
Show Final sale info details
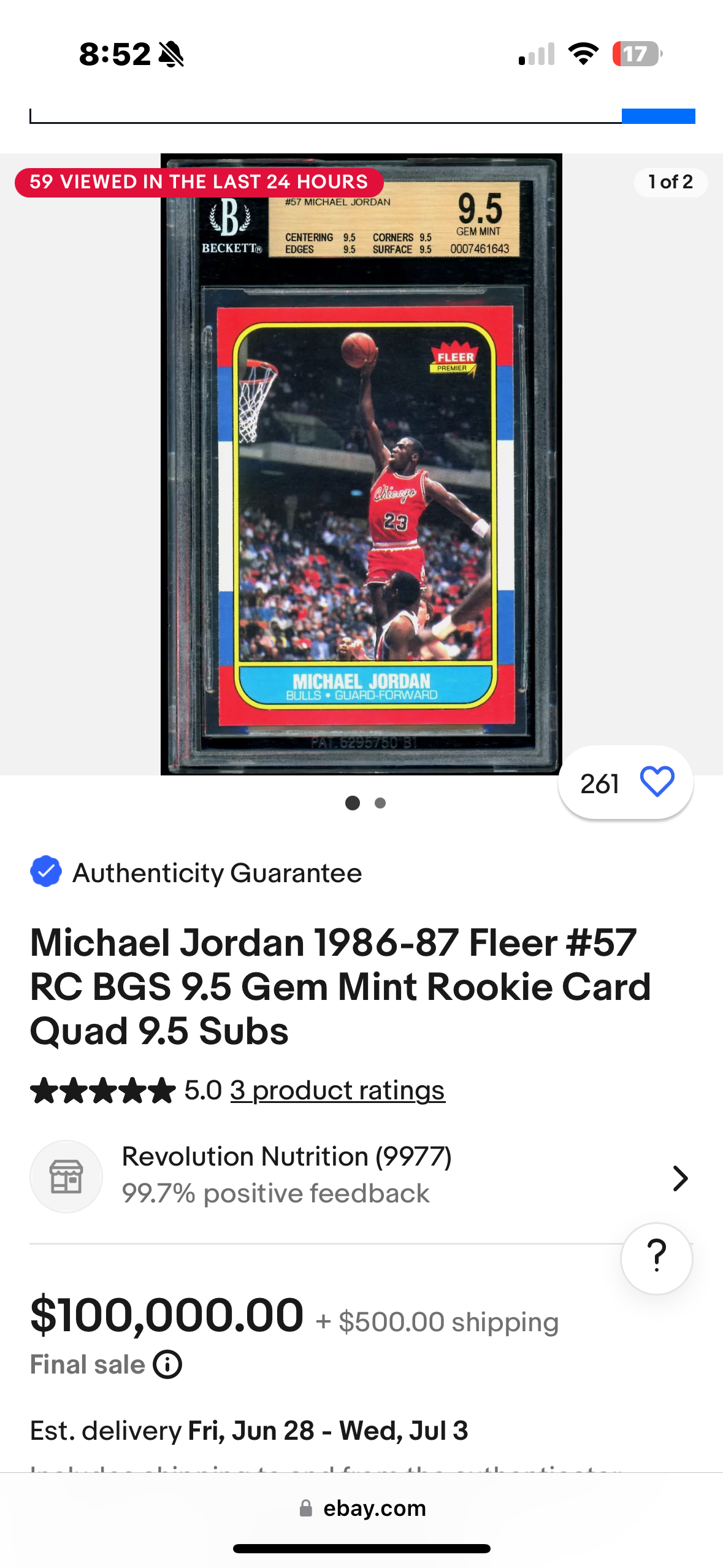tap(167, 1365)
